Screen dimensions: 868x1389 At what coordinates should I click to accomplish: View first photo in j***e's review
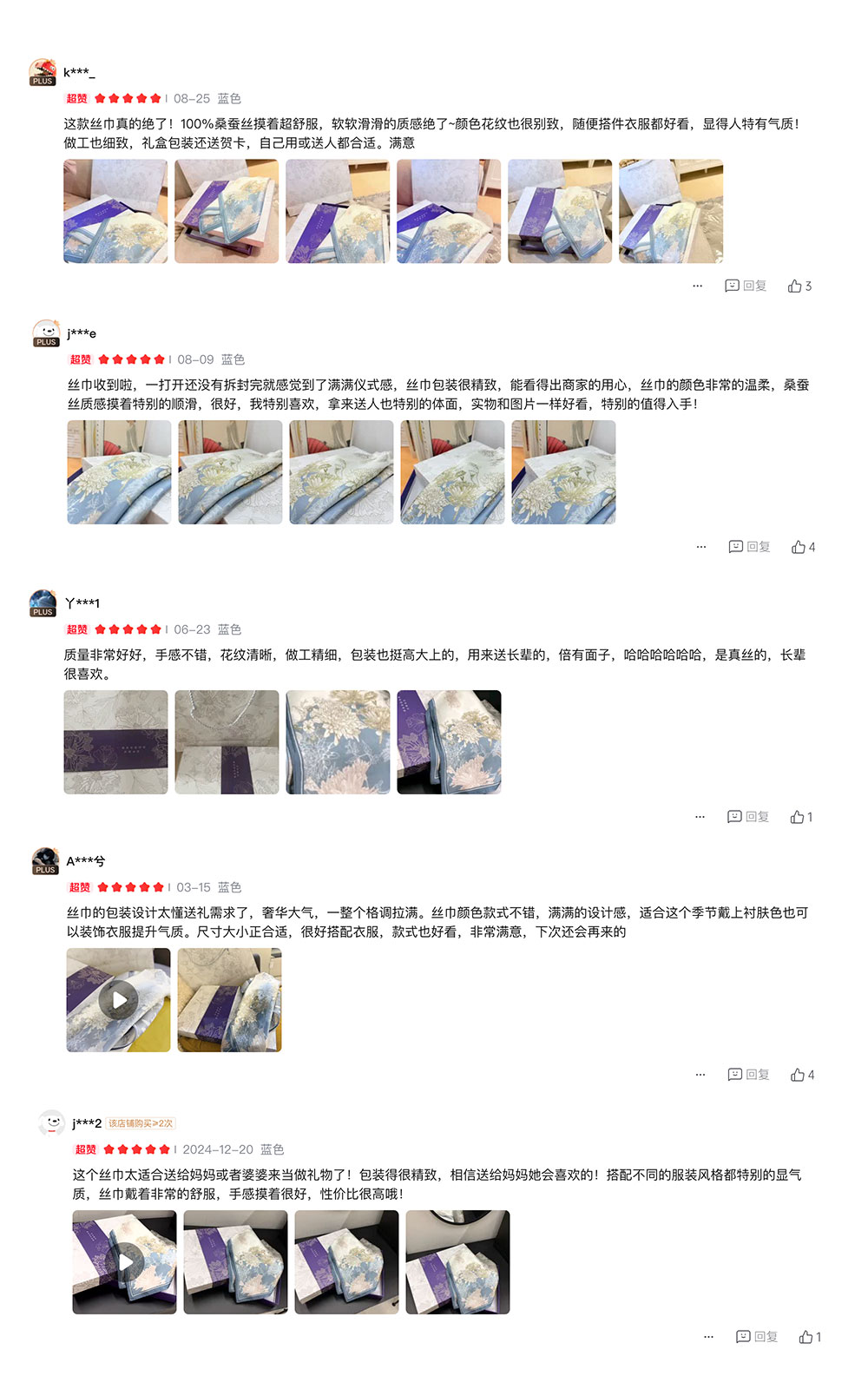coord(119,472)
